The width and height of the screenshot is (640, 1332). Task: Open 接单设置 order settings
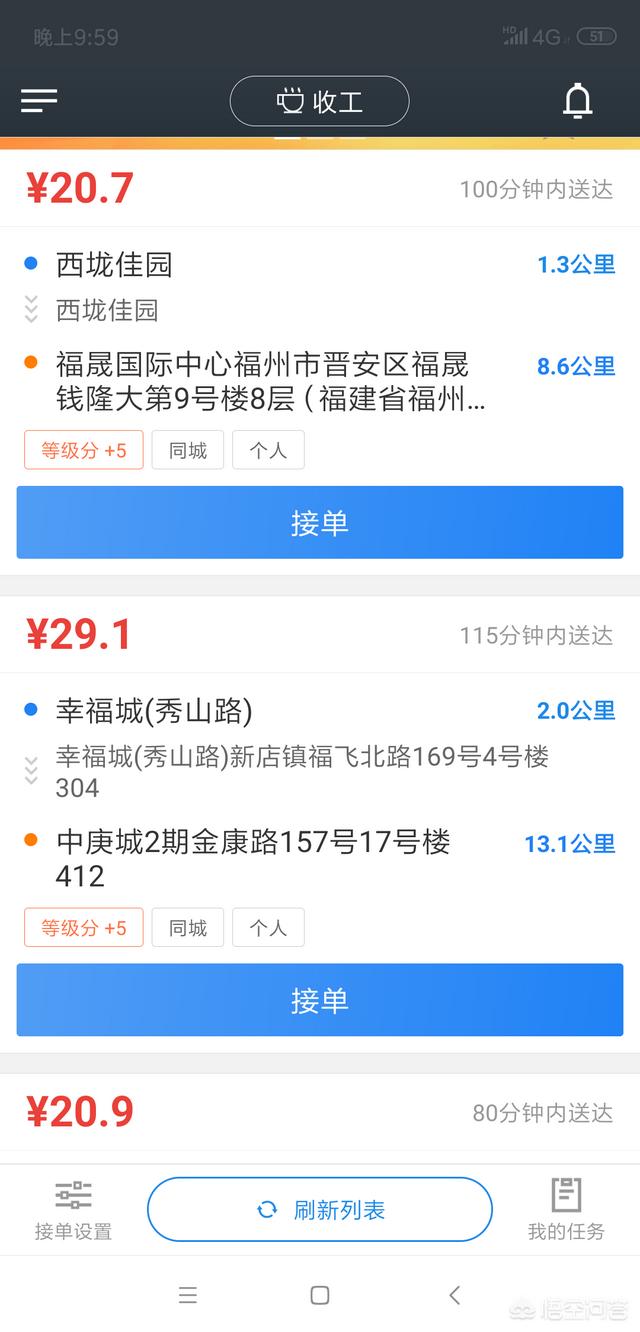(x=73, y=1209)
